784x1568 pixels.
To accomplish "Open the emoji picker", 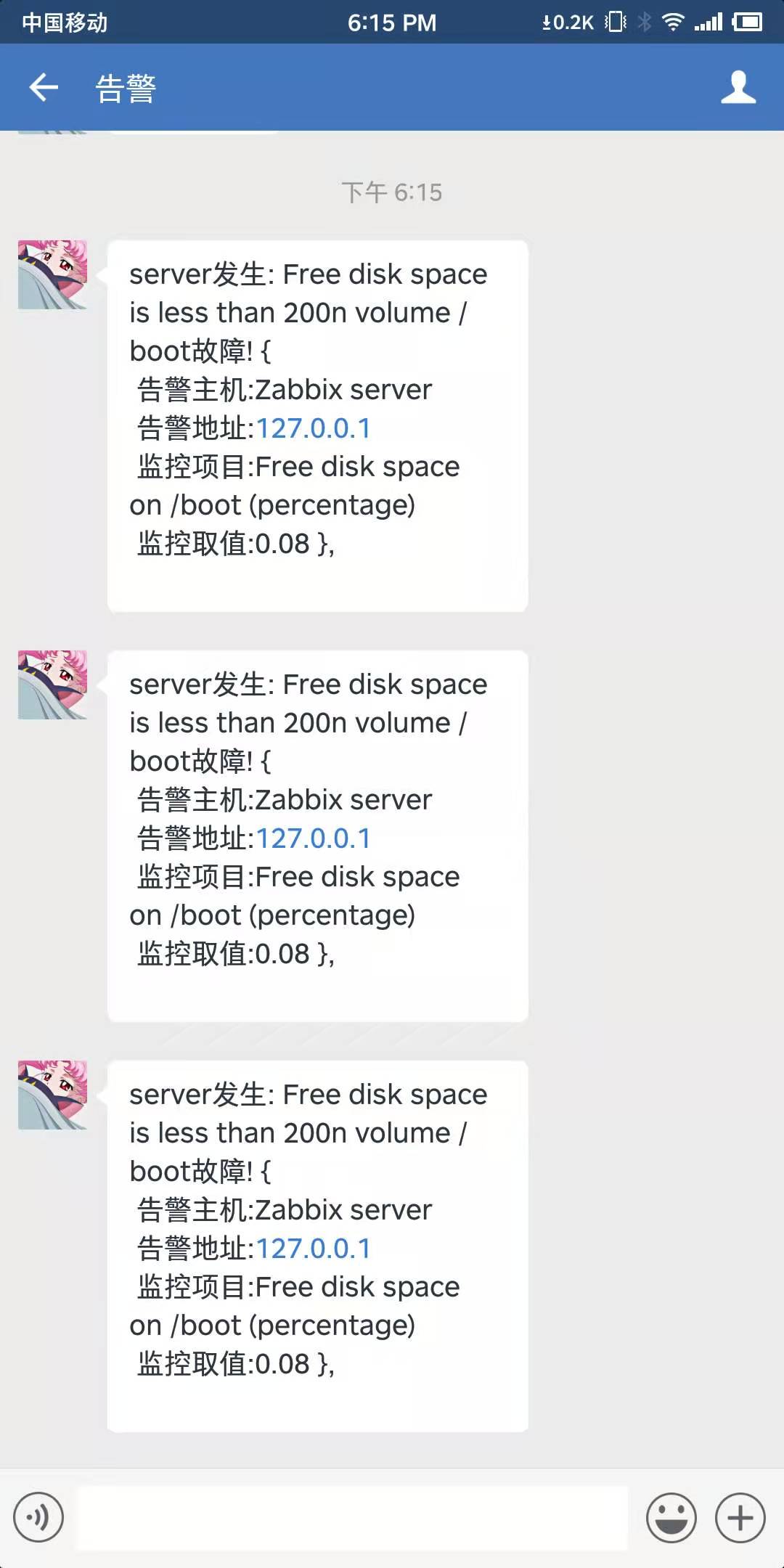I will click(671, 1517).
